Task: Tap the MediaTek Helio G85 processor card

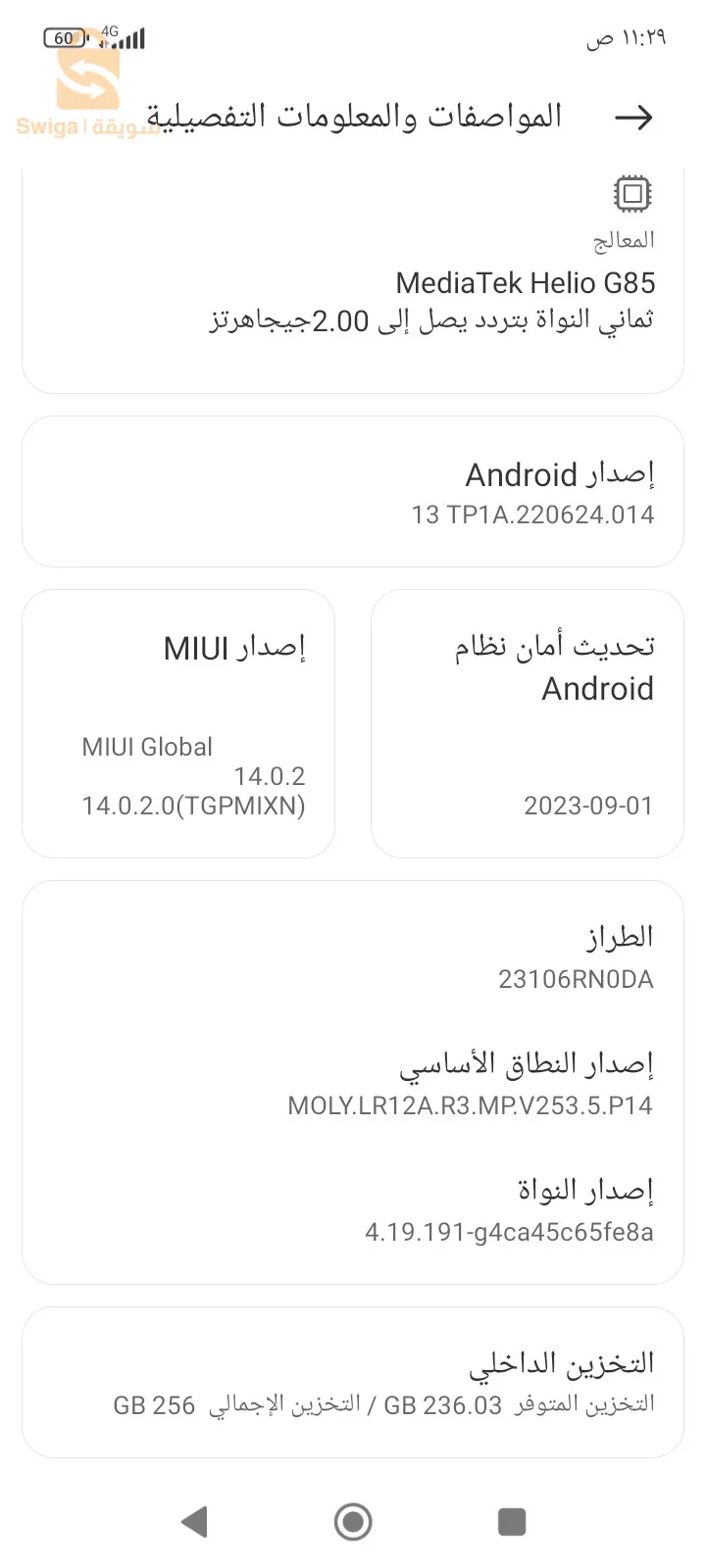Action: [353, 274]
